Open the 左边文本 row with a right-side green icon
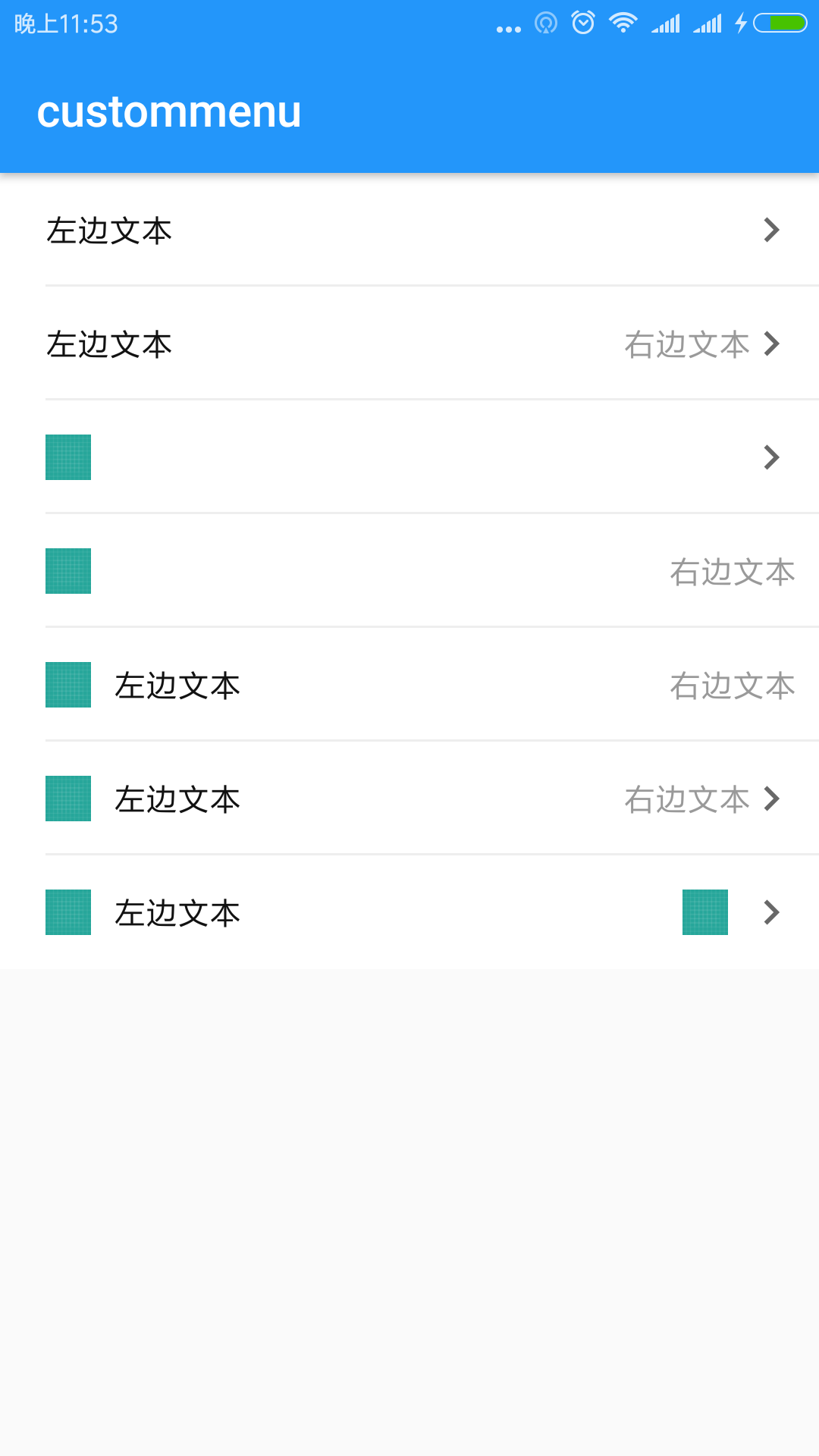Screen dimensions: 819x1456 409,912
